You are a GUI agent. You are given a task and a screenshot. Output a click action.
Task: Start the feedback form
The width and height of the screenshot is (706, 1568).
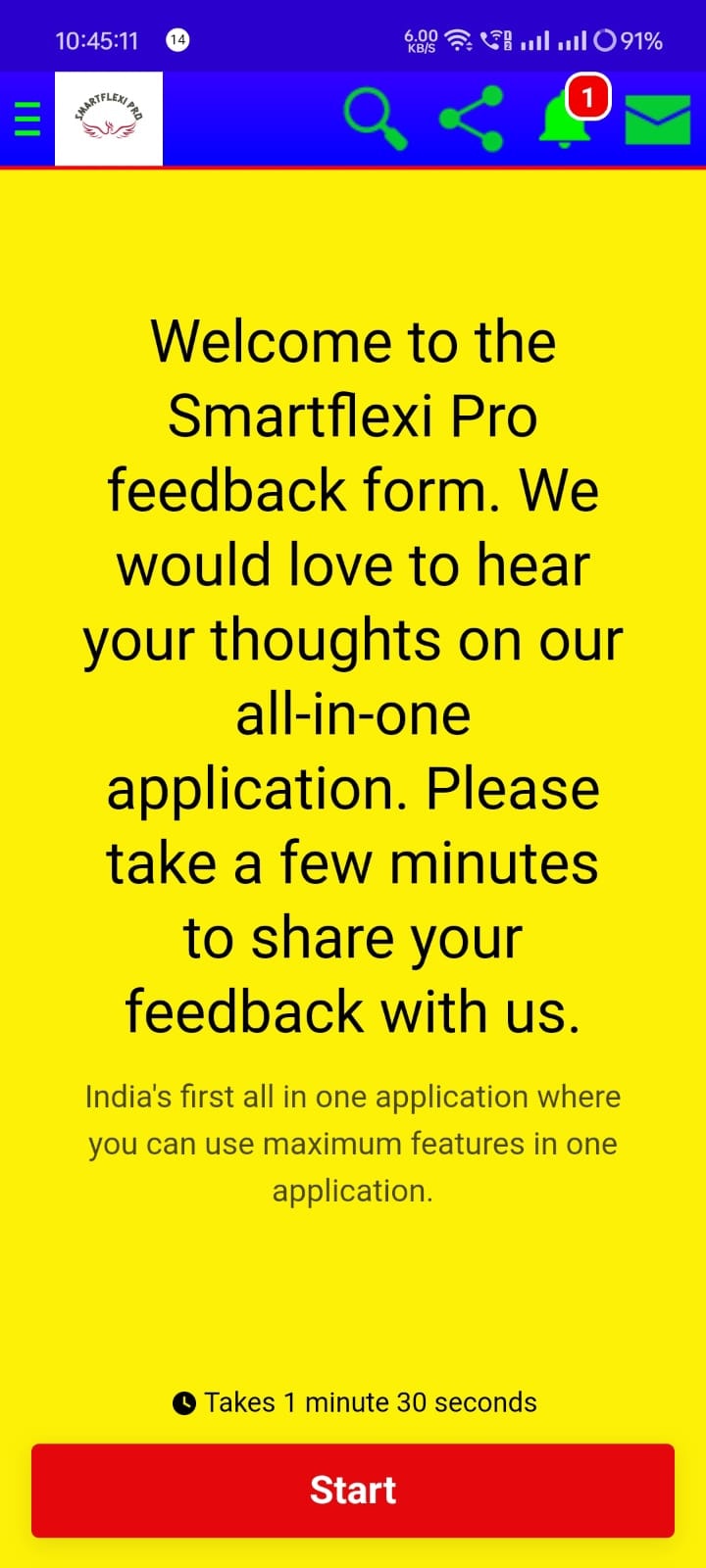coord(353,1490)
